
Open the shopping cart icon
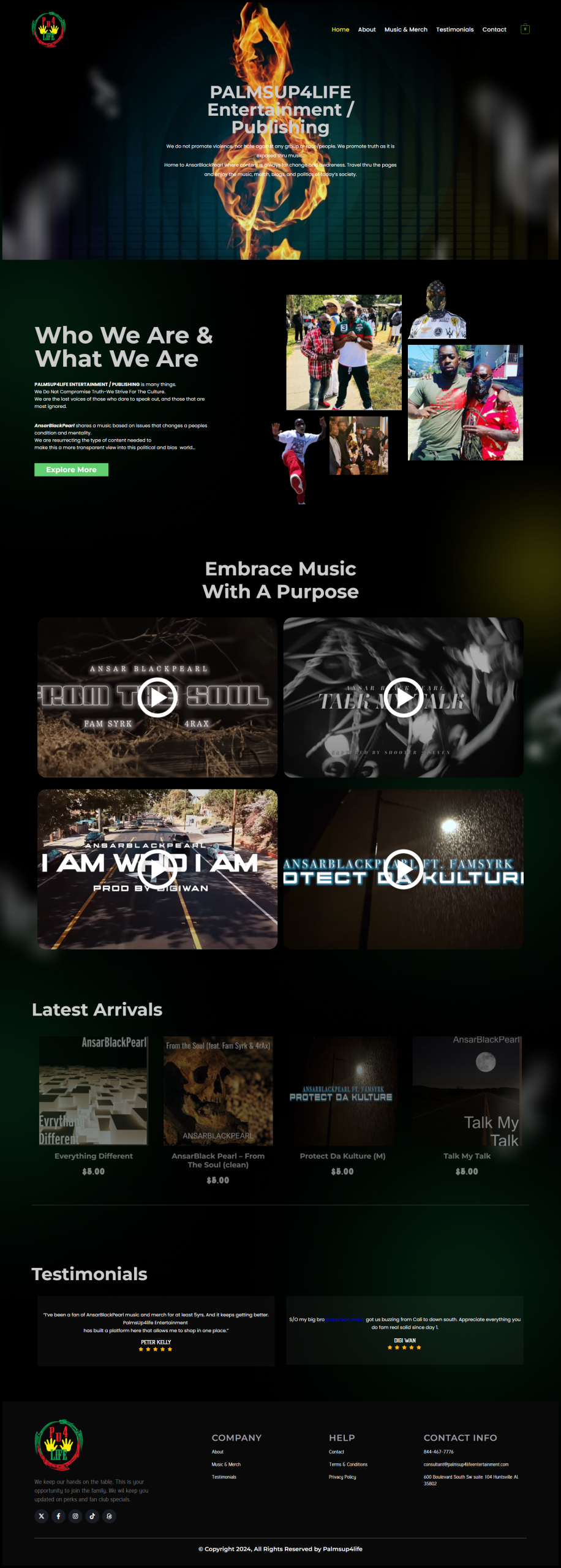pos(525,29)
